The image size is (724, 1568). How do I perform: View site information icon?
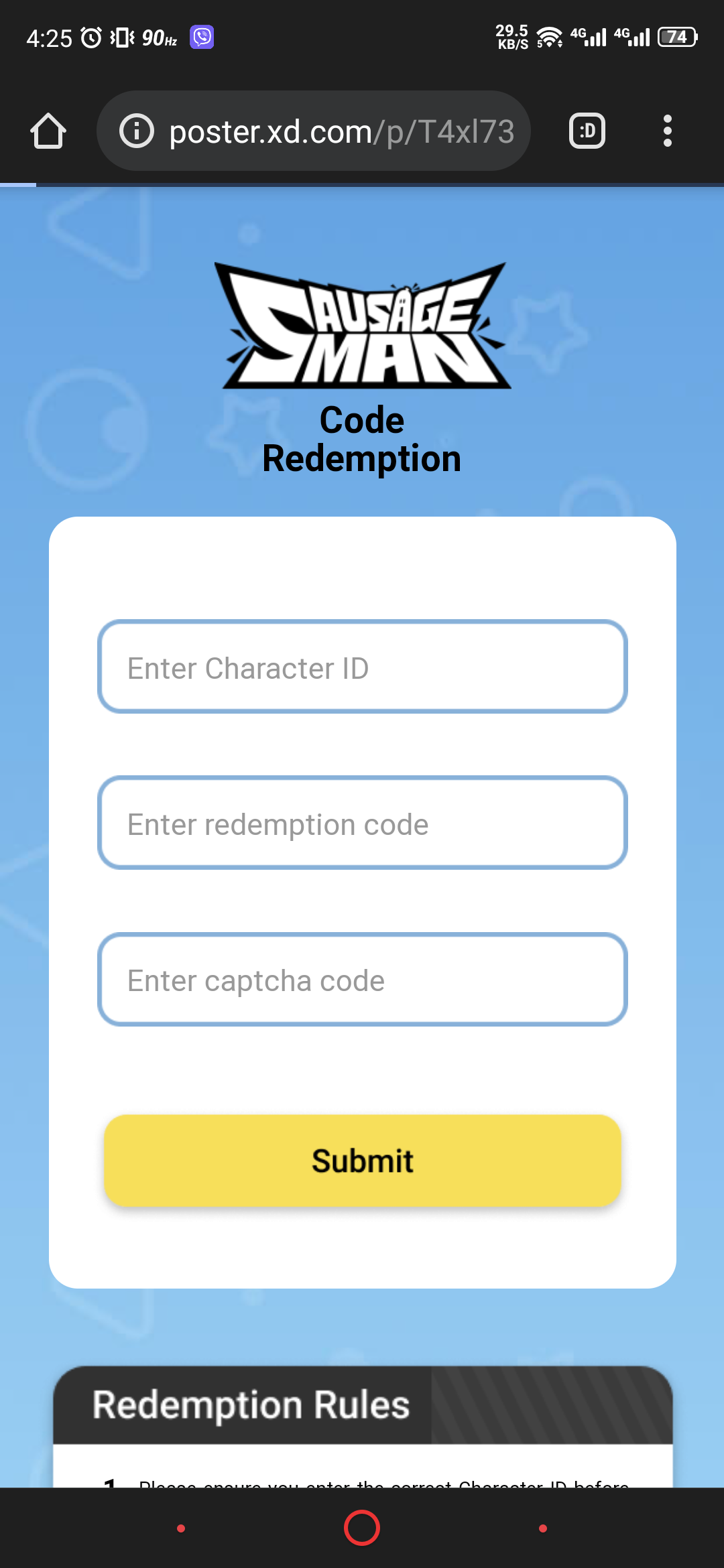click(x=137, y=131)
